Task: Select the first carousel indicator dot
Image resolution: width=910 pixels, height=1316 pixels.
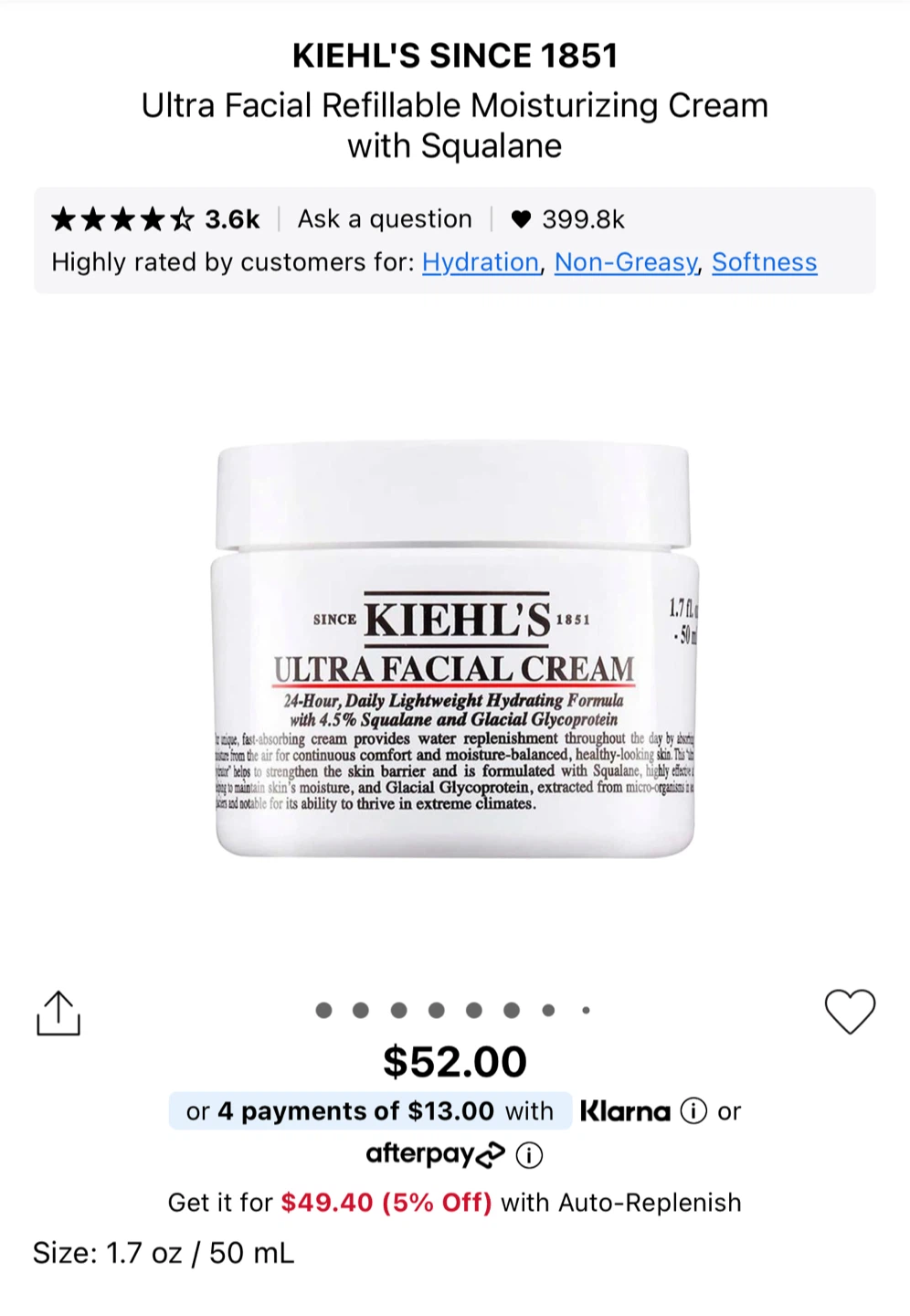Action: [x=323, y=1010]
